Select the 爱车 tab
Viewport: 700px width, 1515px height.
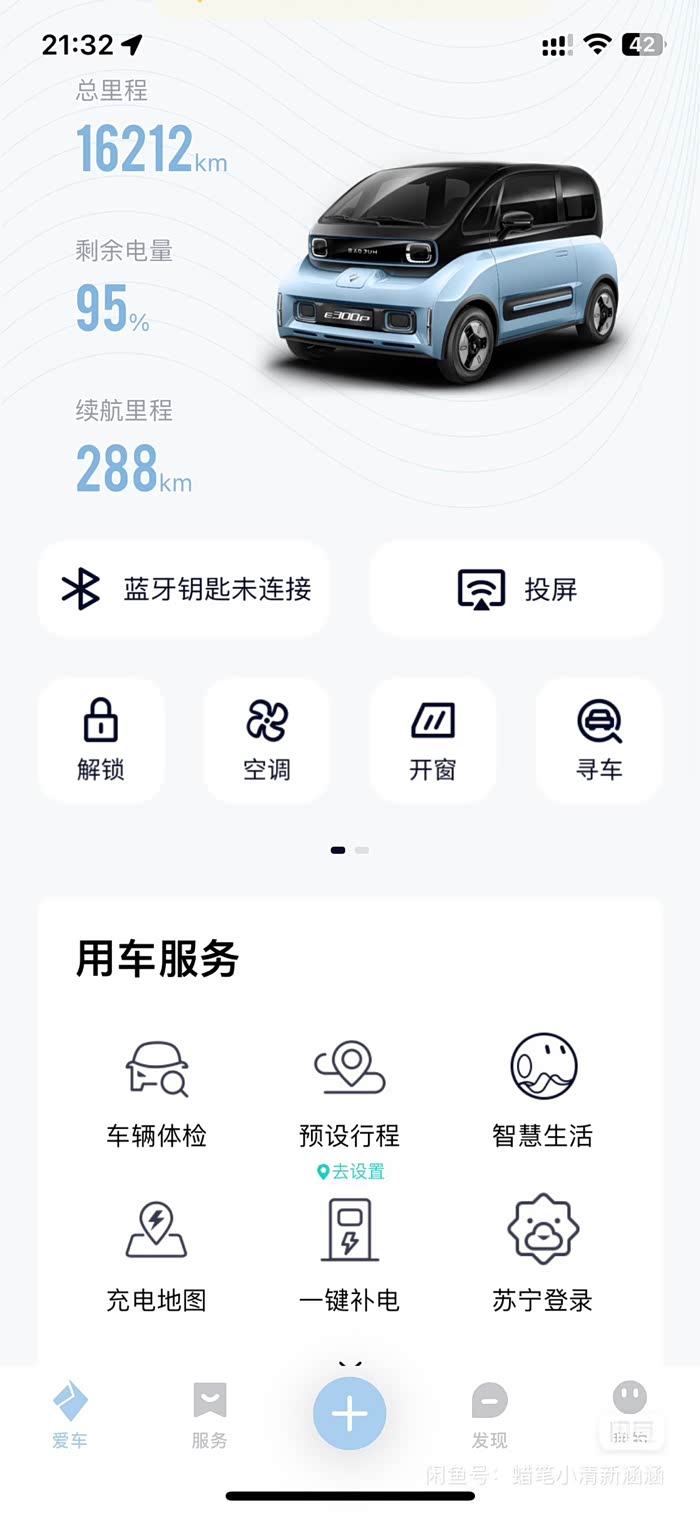click(70, 1415)
